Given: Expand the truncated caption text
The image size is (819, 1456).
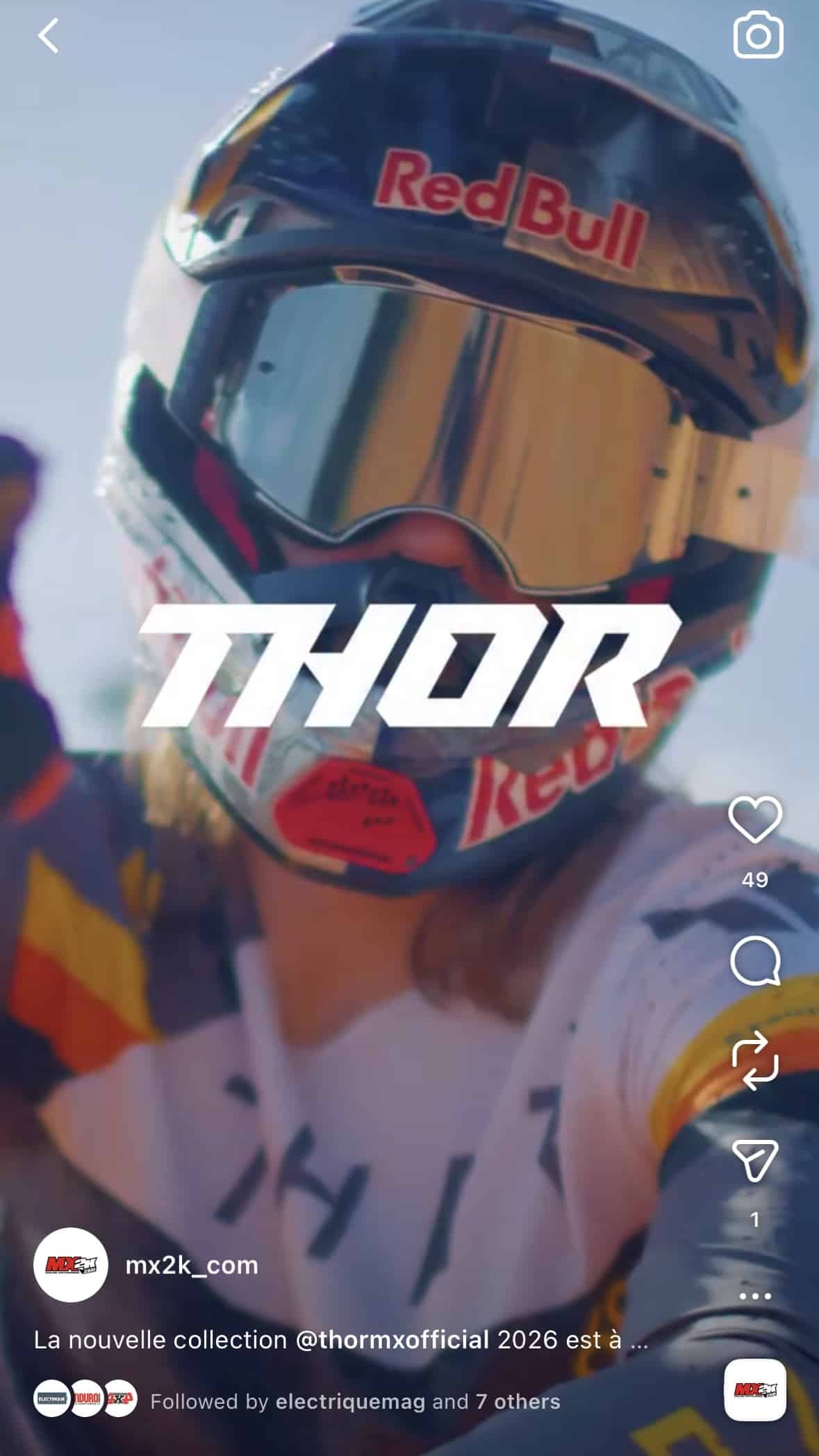Looking at the screenshot, I should tap(637, 1339).
